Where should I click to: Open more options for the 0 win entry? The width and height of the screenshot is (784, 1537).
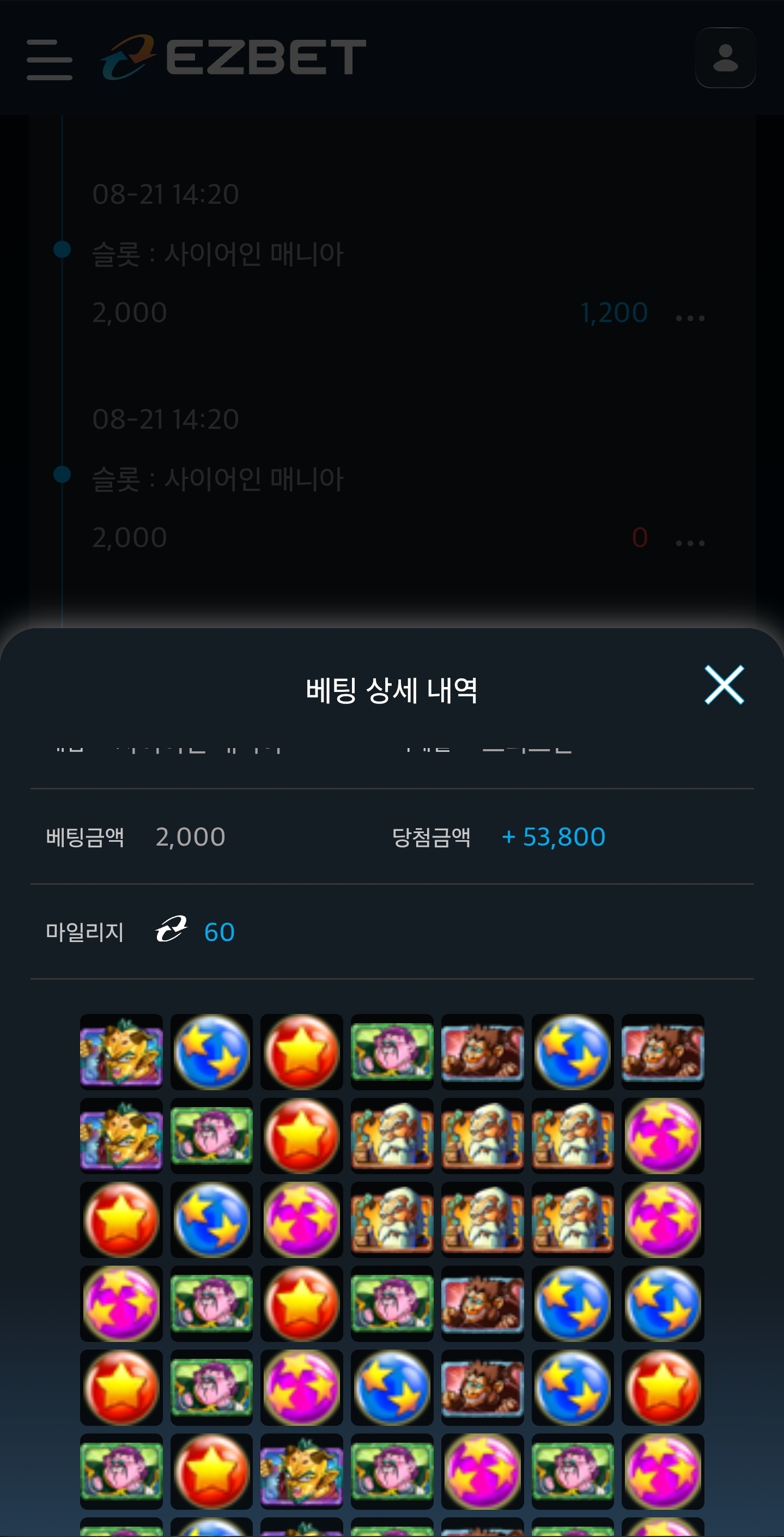[x=690, y=542]
